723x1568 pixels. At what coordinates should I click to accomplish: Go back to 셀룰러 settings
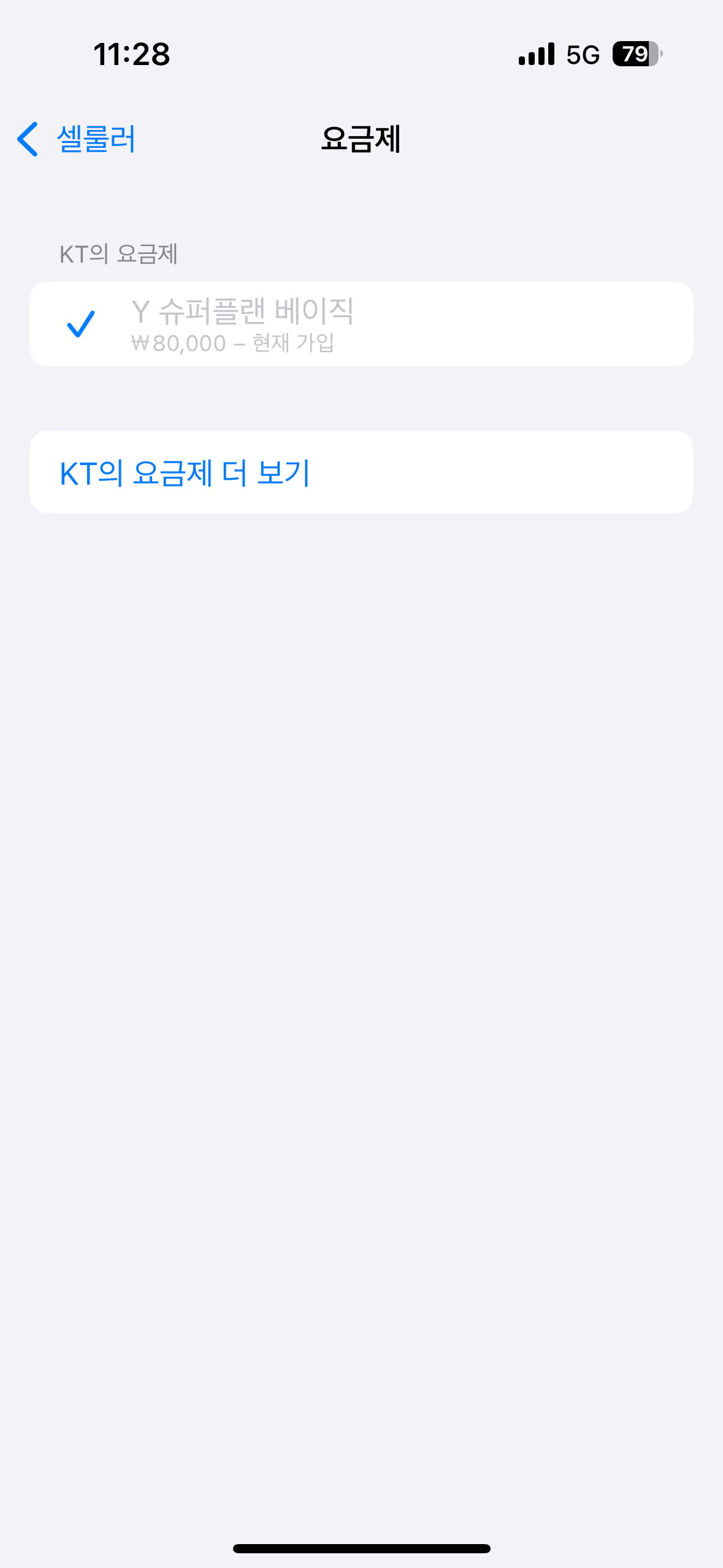76,139
